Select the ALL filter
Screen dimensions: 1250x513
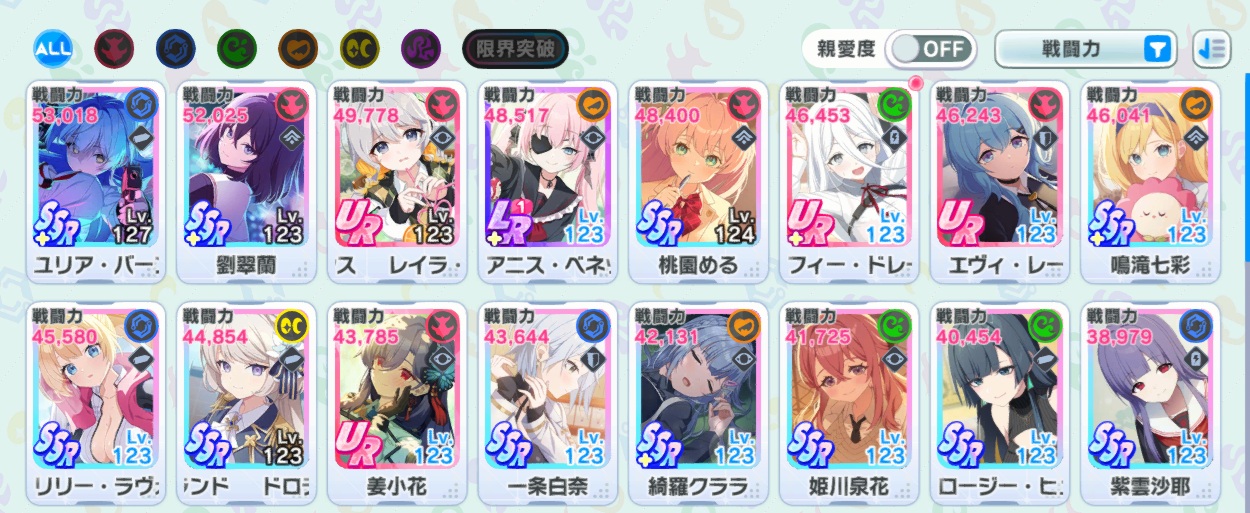(51, 47)
